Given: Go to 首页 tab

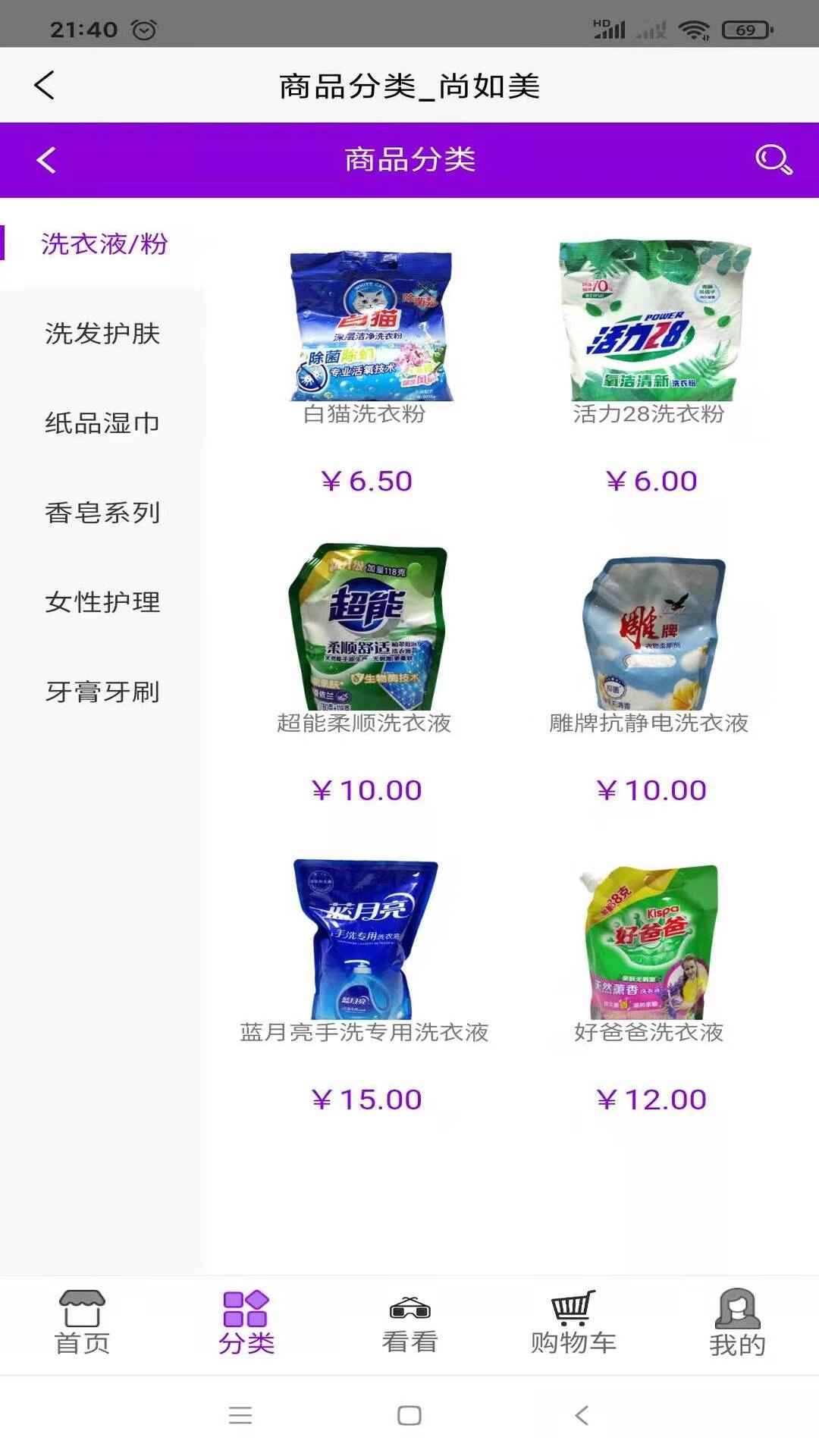Looking at the screenshot, I should (x=82, y=1323).
